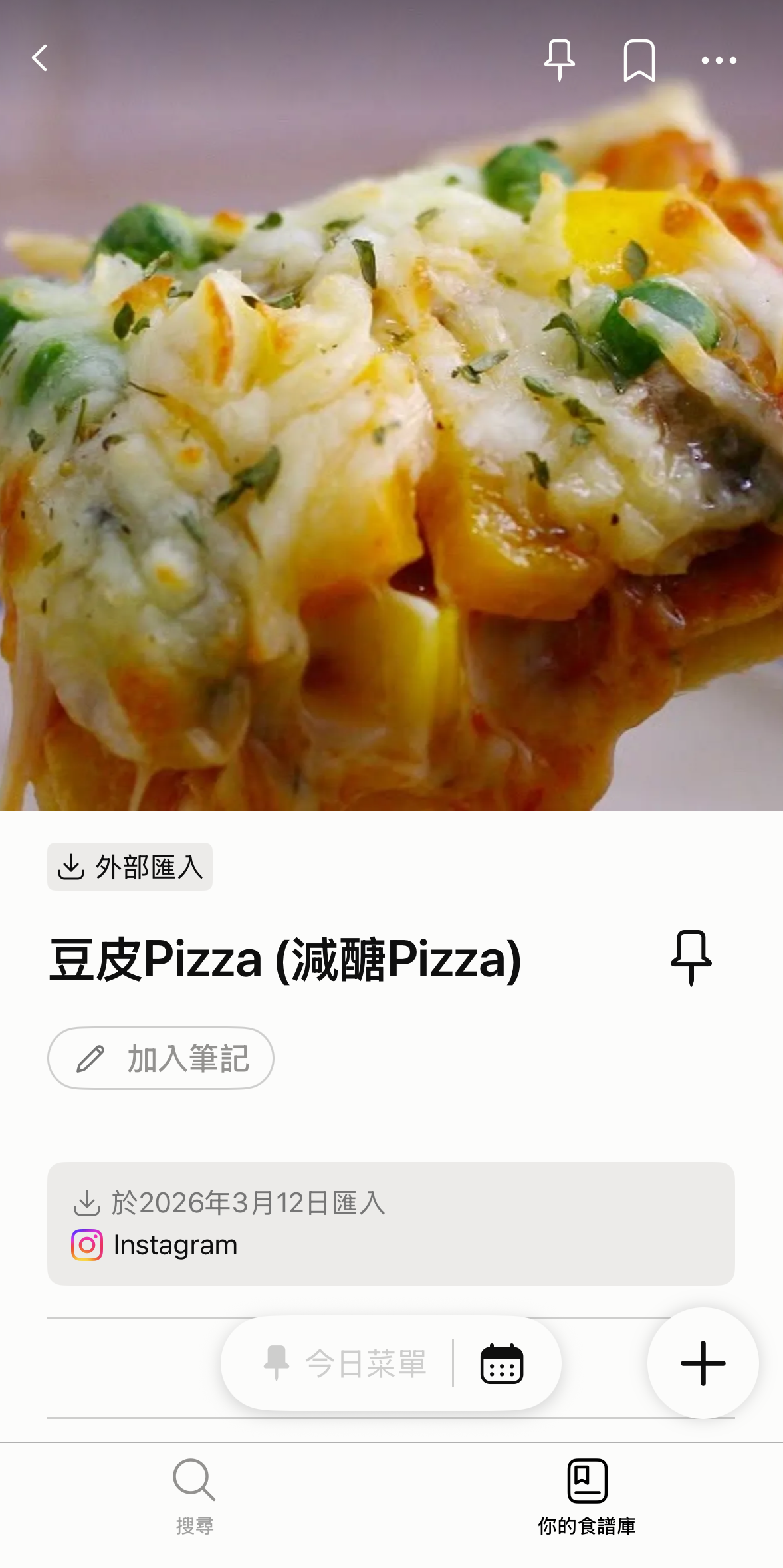The image size is (783, 1568).
Task: Open the three-dot overflow menu
Action: coord(719,60)
